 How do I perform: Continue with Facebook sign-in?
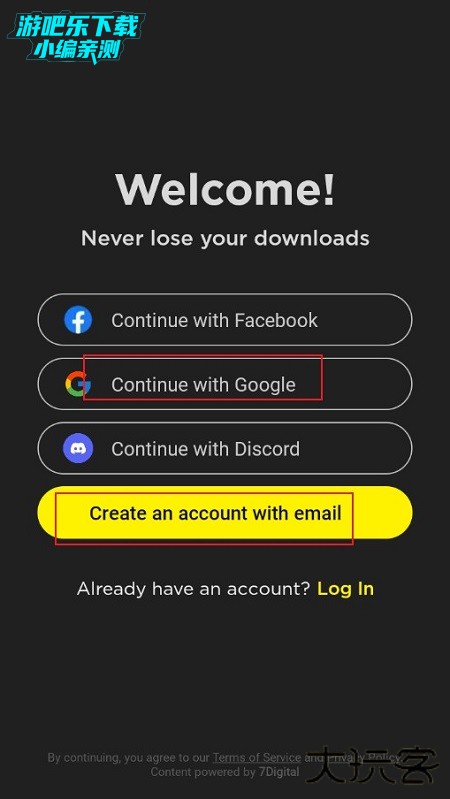(225, 319)
